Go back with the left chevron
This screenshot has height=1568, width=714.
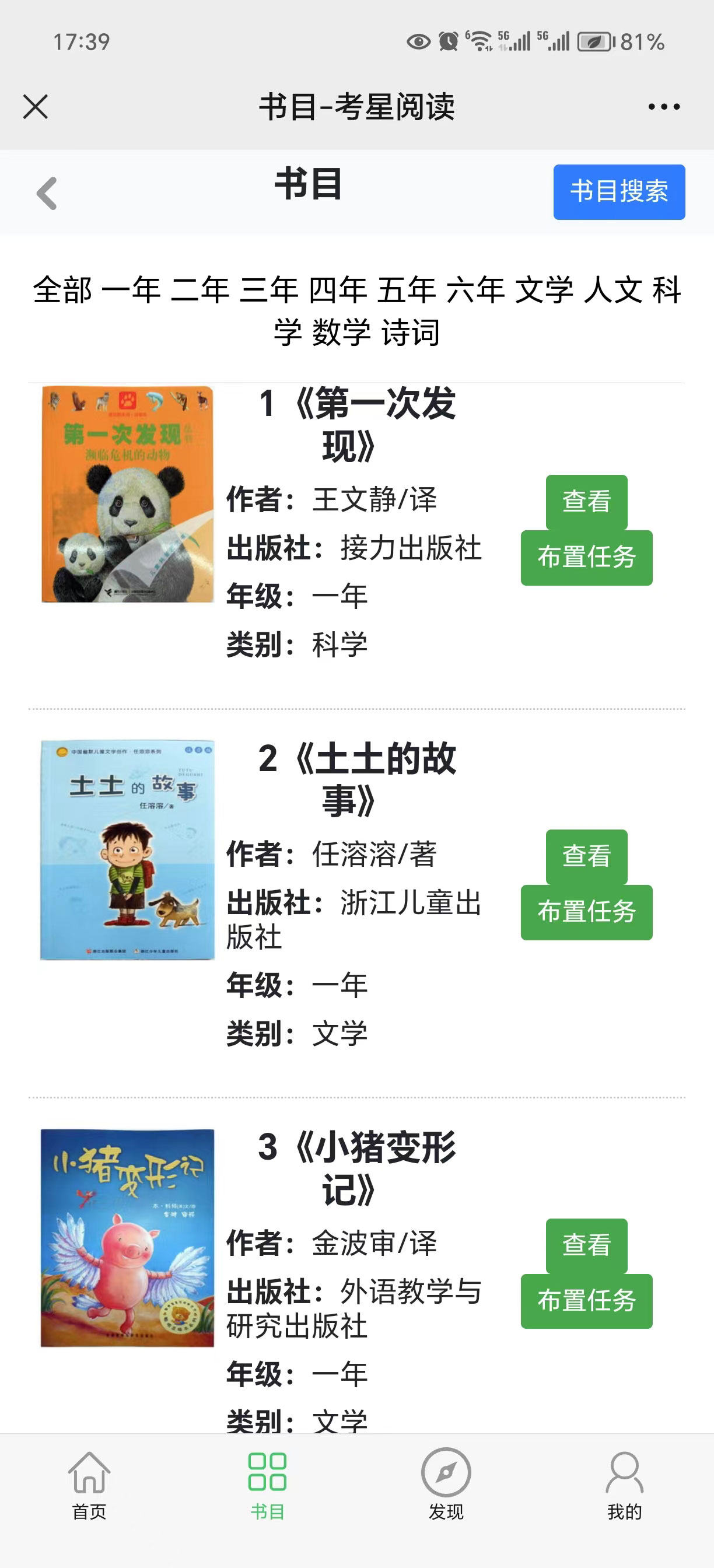tap(47, 194)
